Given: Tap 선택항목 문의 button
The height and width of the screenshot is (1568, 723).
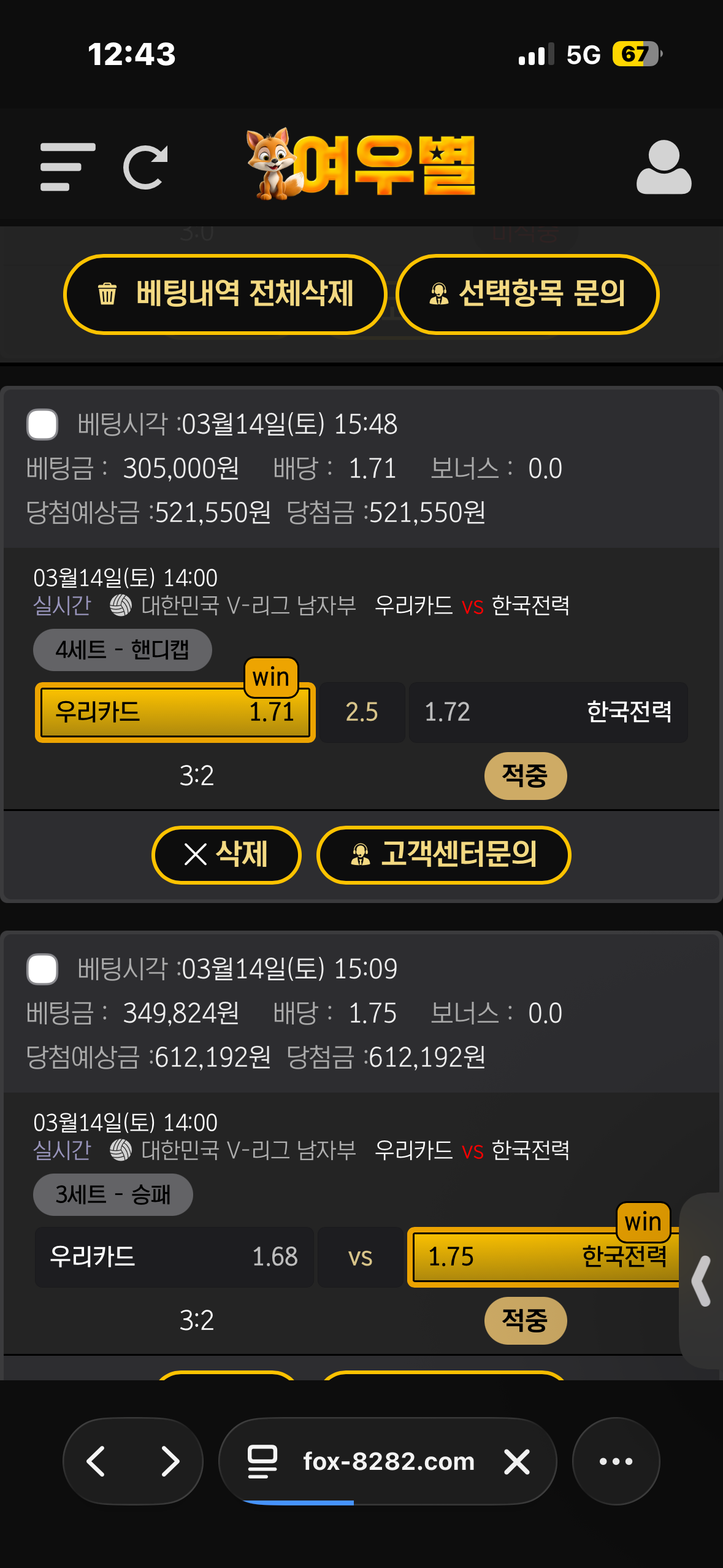Looking at the screenshot, I should pos(527,294).
